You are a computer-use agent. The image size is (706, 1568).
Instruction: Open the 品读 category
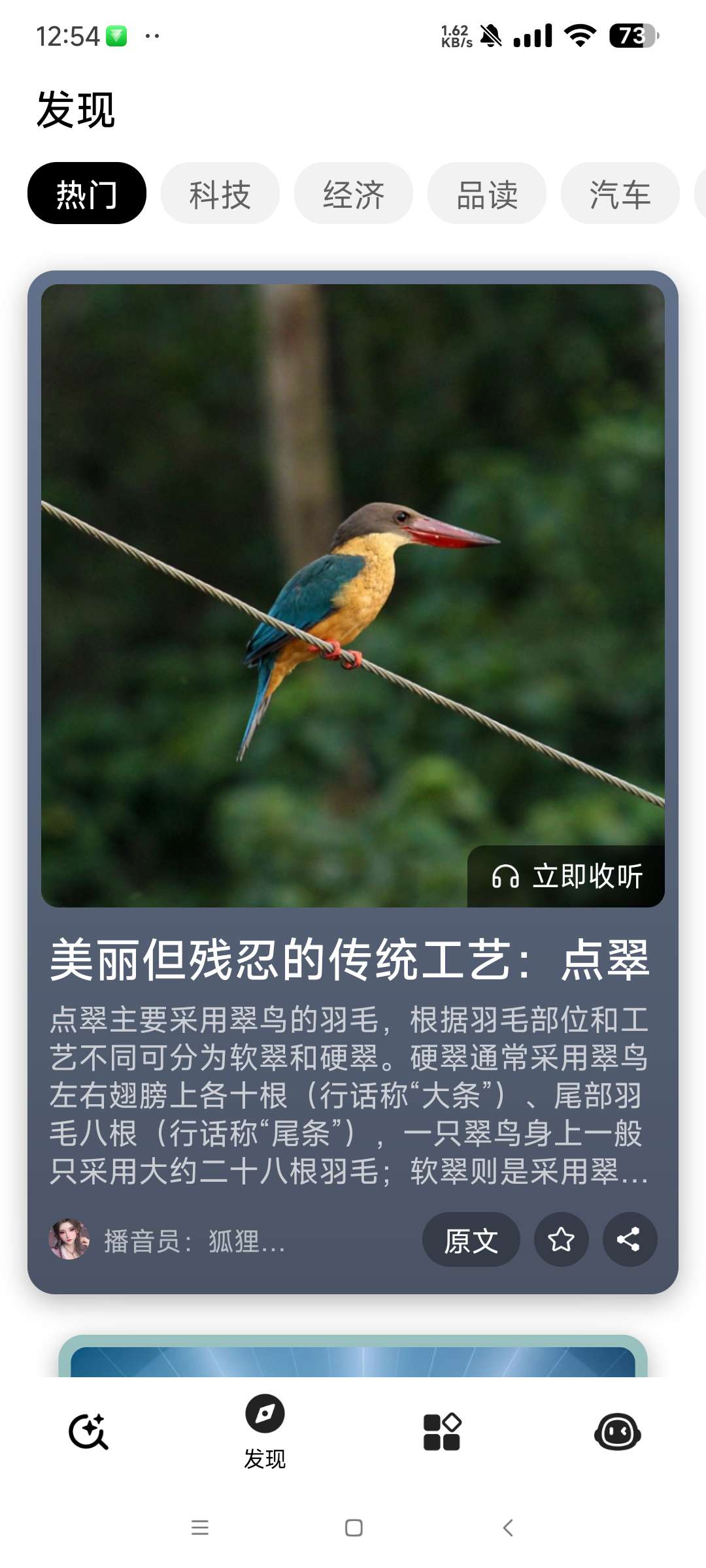[486, 194]
